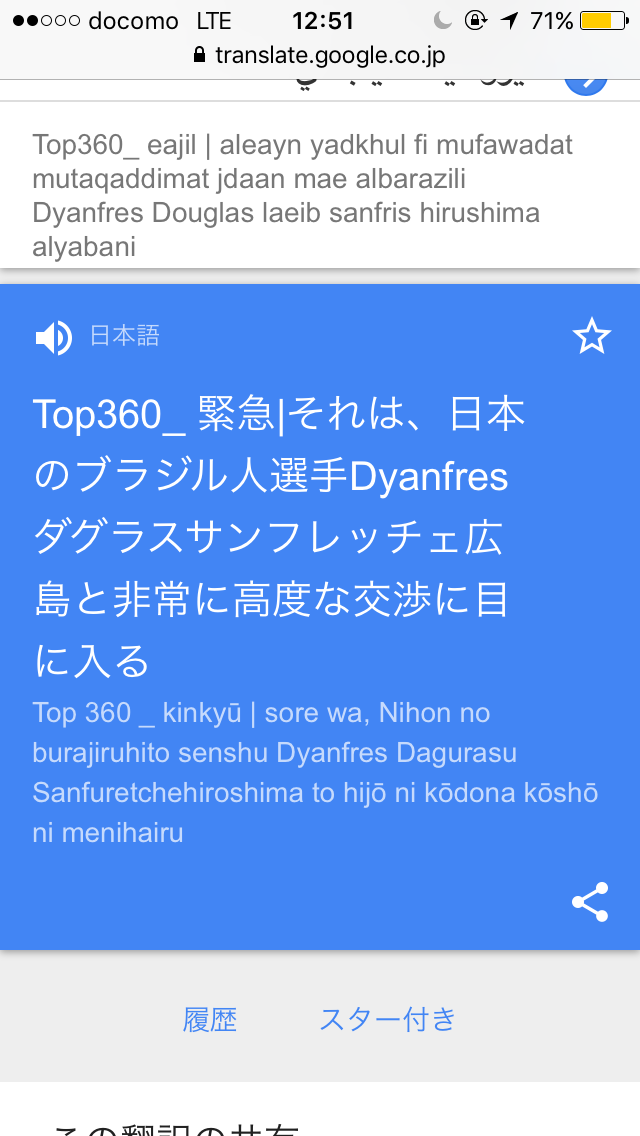This screenshot has height=1136, width=640.
Task: Star this translation
Action: [591, 337]
